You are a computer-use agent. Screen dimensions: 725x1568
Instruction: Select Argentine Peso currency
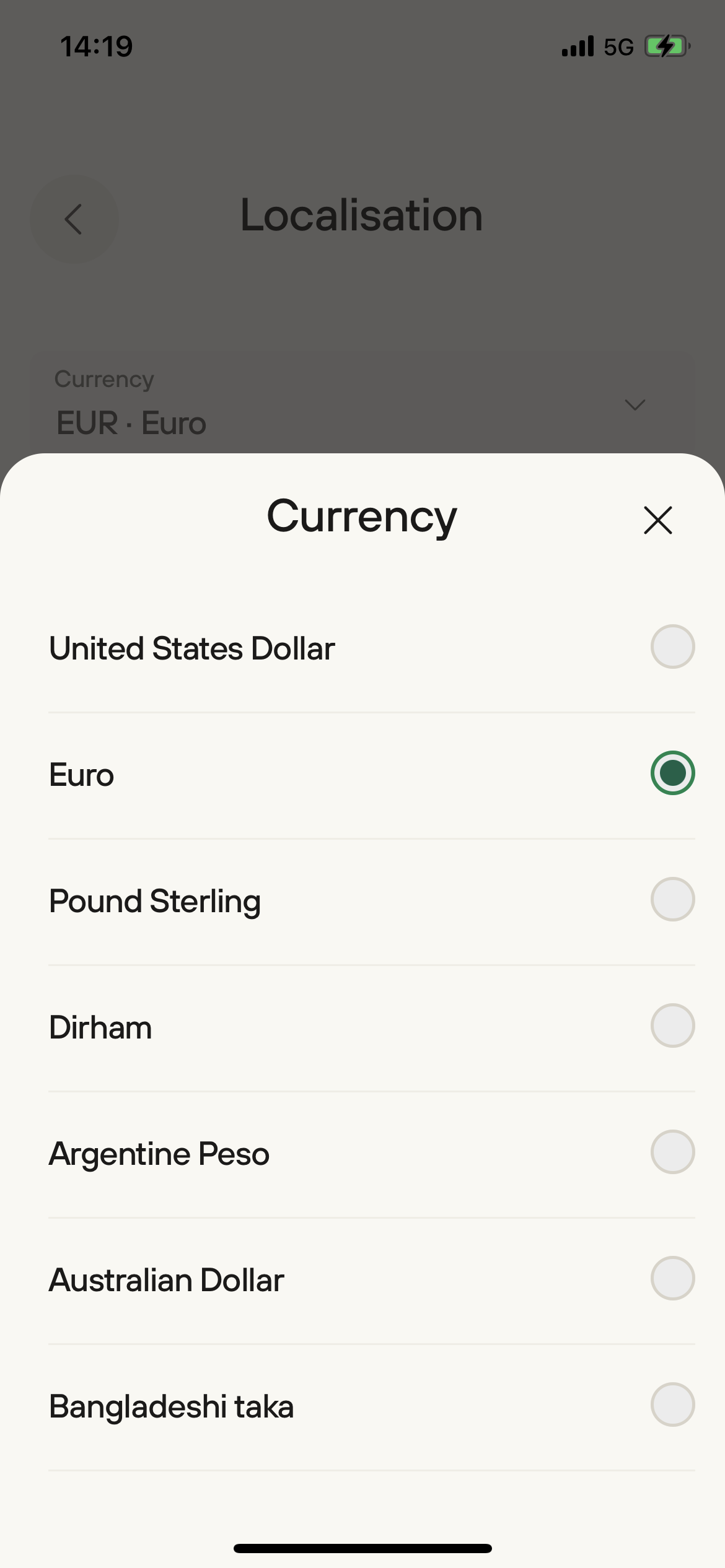(672, 1152)
